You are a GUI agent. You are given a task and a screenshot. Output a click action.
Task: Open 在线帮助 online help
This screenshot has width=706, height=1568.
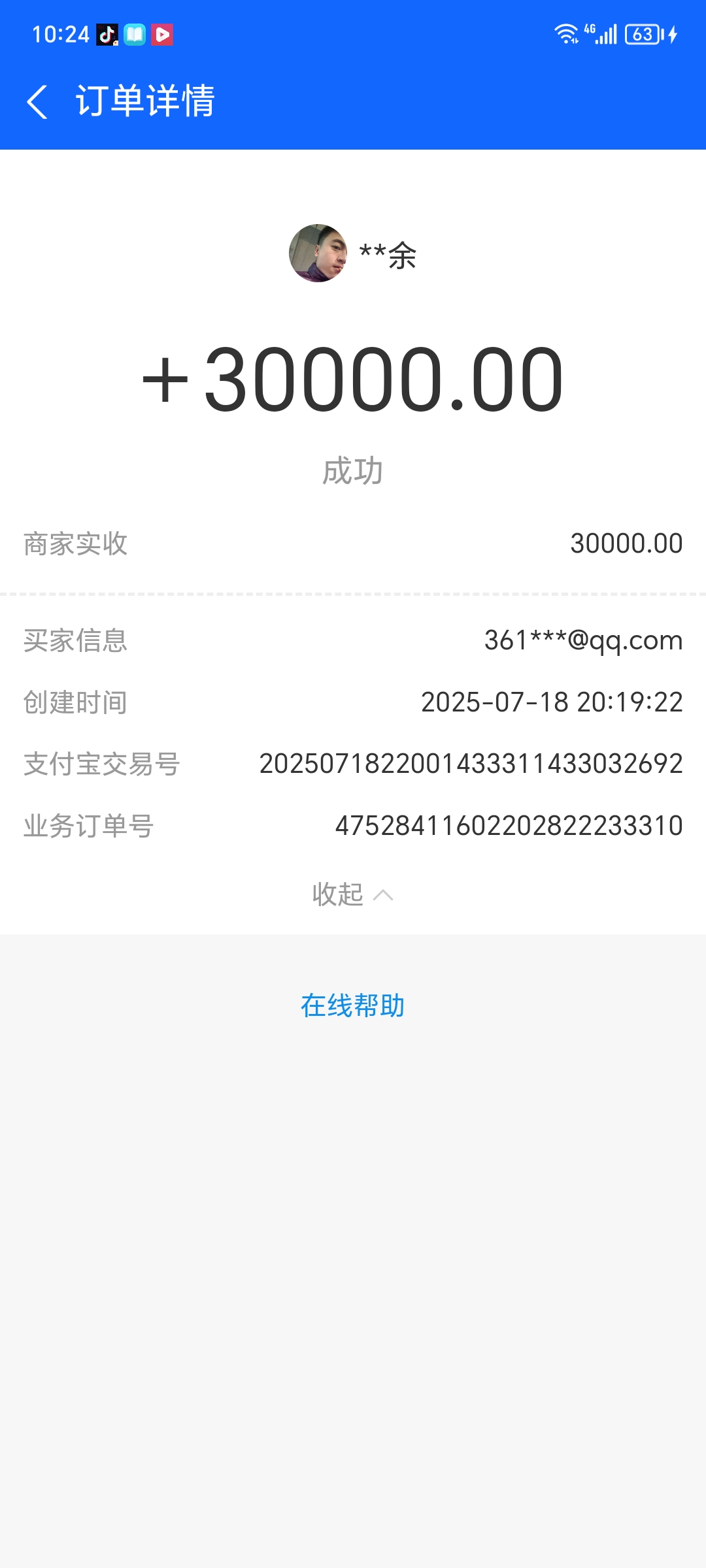[x=352, y=1005]
